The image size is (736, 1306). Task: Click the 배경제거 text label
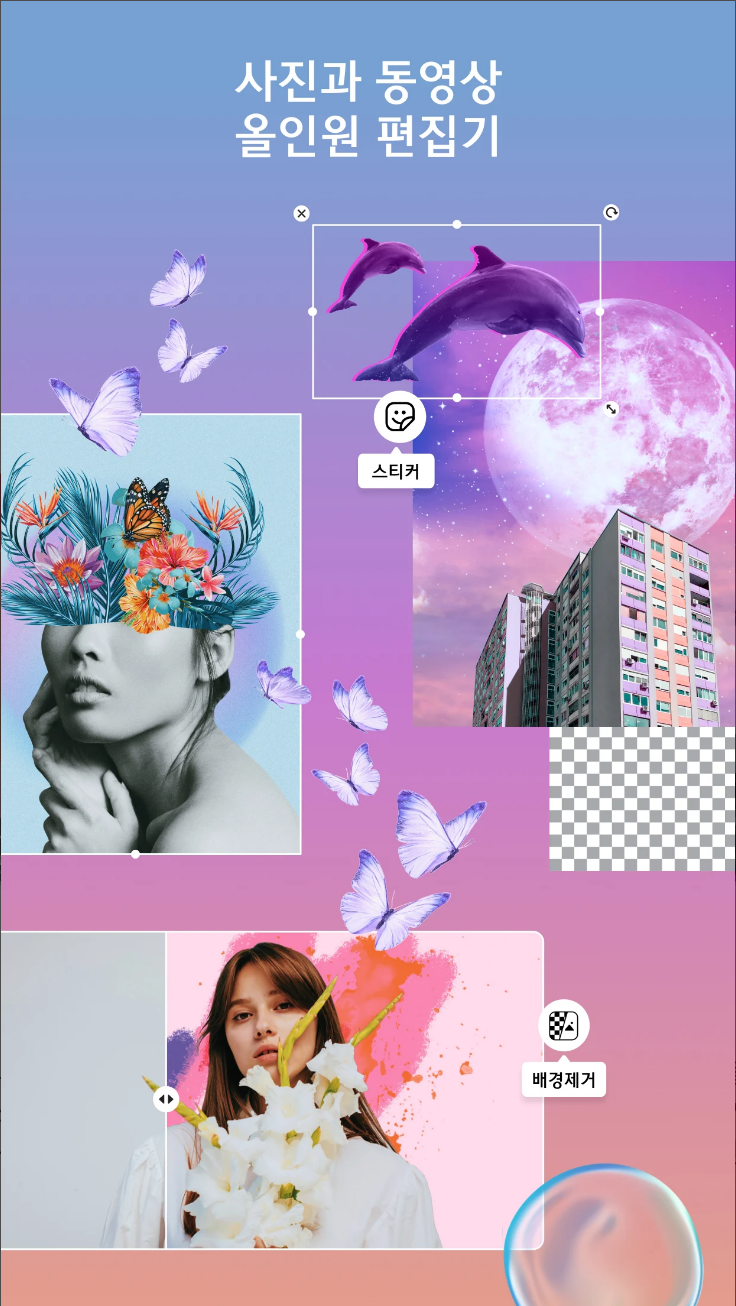click(x=562, y=1080)
